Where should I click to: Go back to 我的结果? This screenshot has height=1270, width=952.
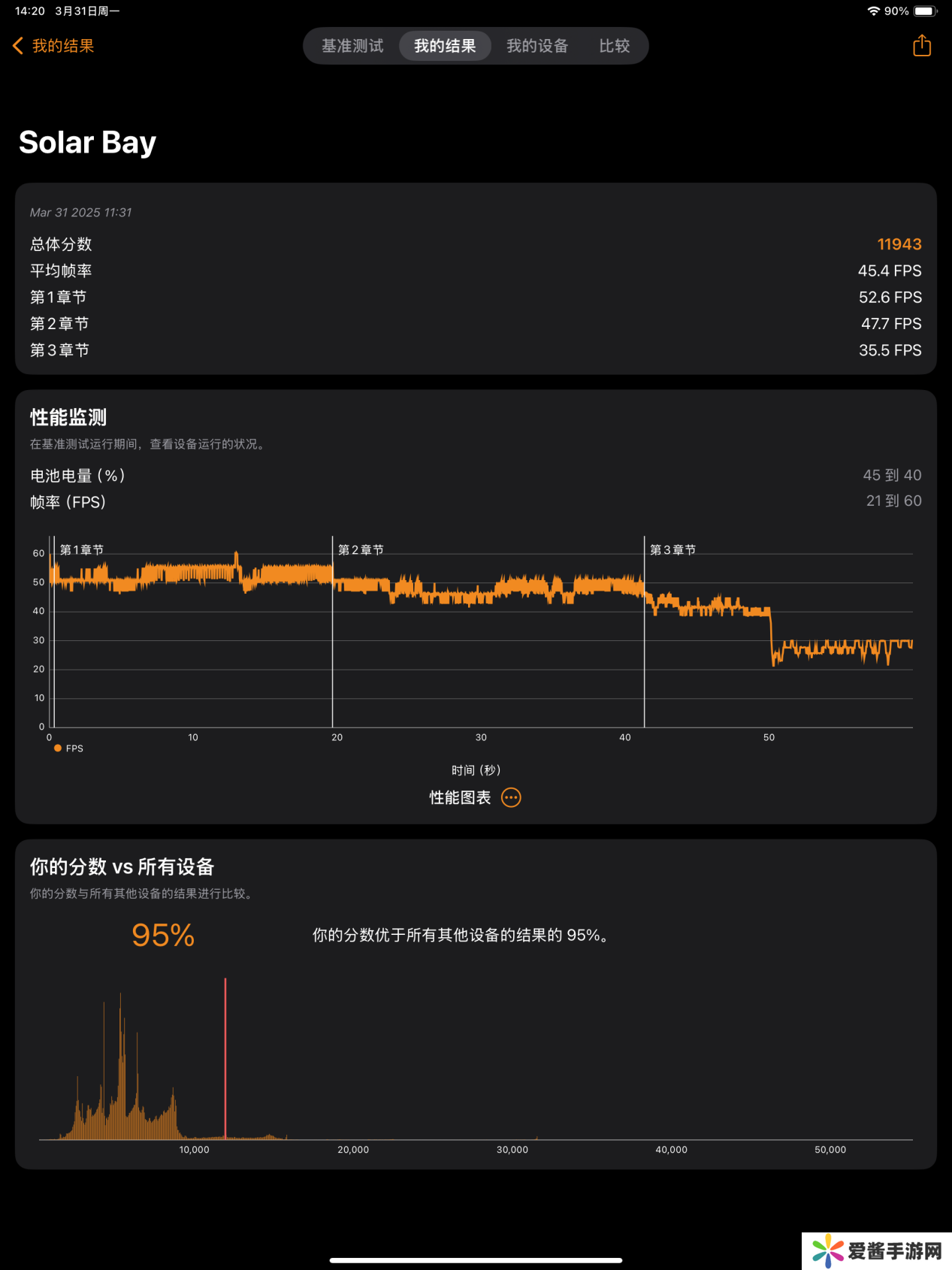click(x=53, y=46)
